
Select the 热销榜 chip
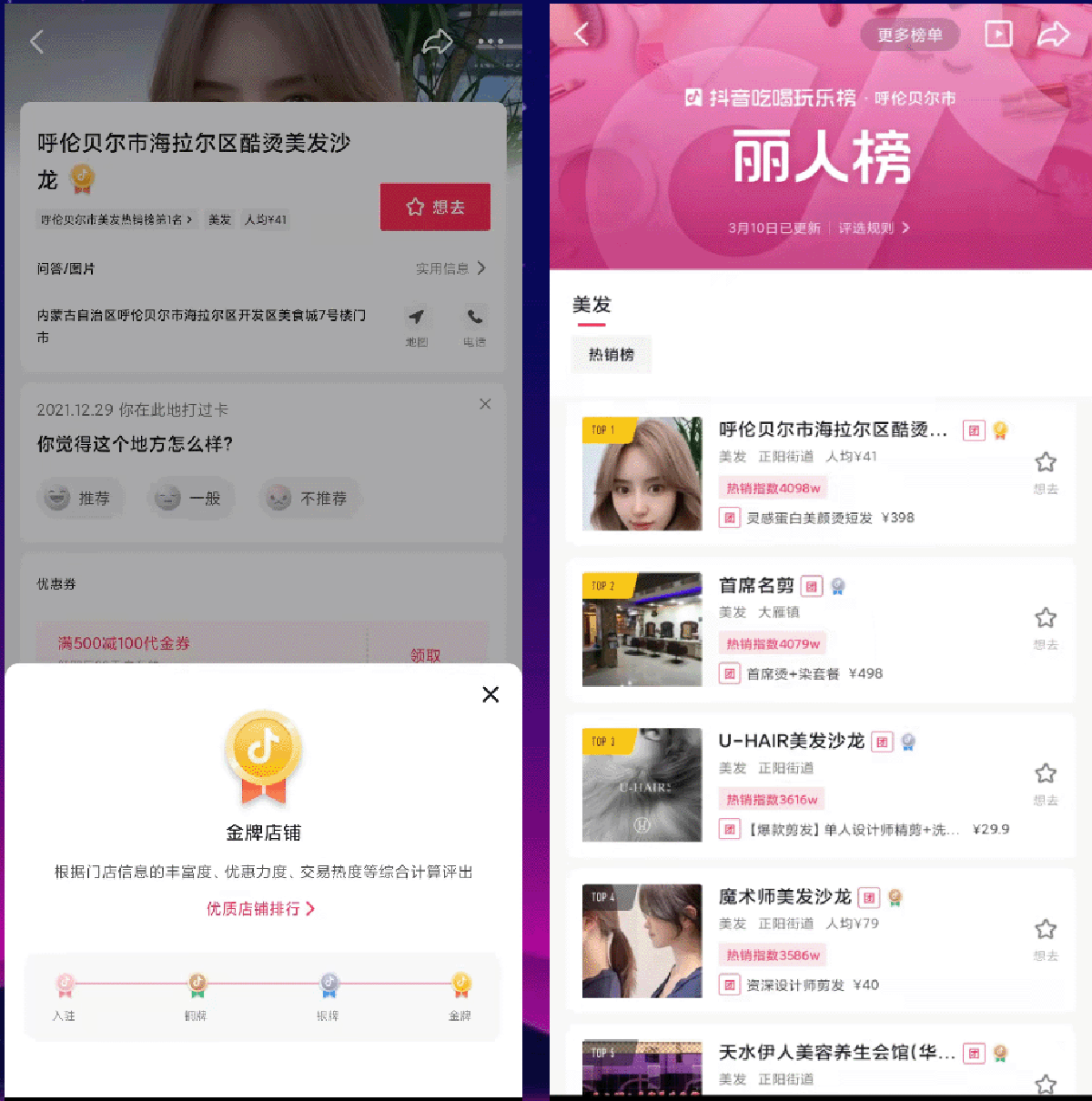point(611,355)
